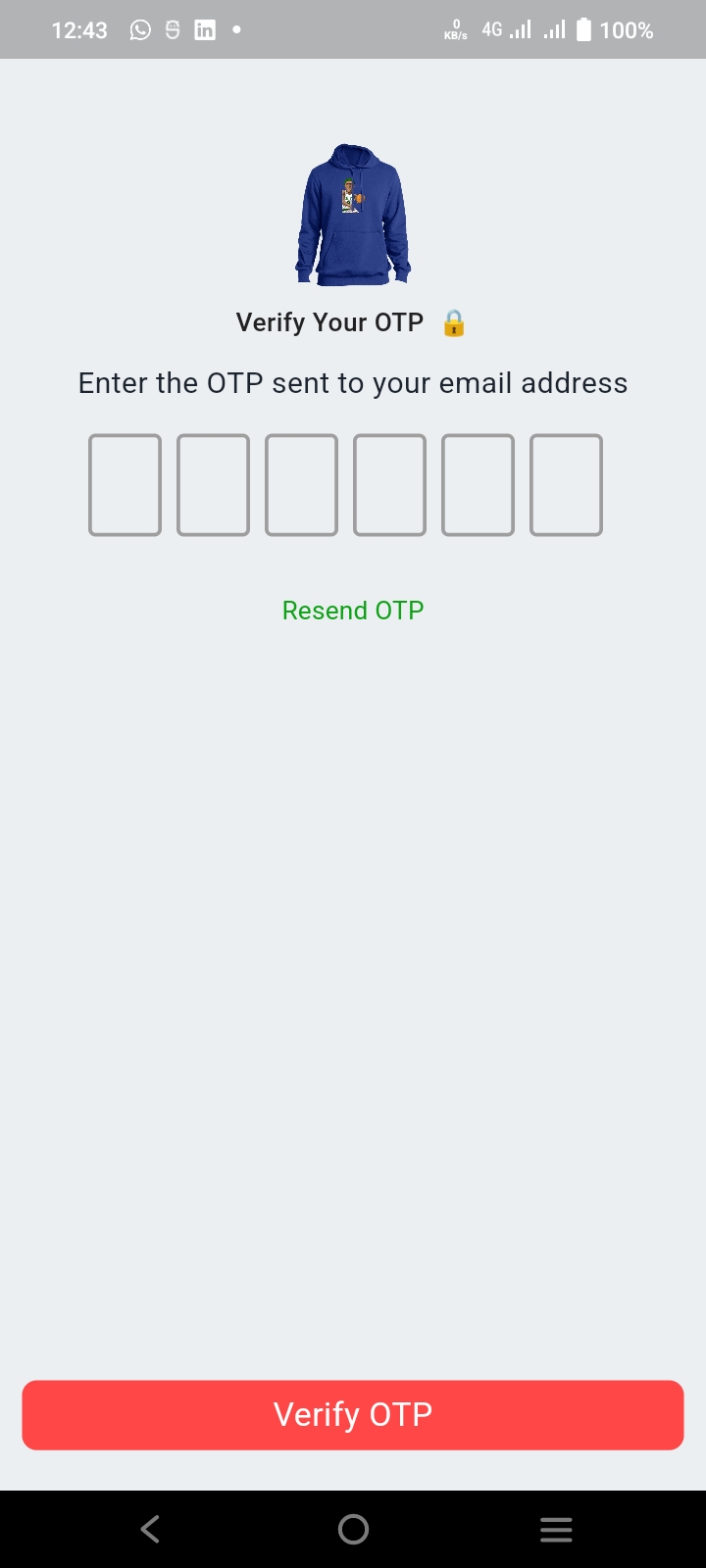Focus the sixth OTP digit box
The image size is (706, 1568).
pyautogui.click(x=566, y=485)
